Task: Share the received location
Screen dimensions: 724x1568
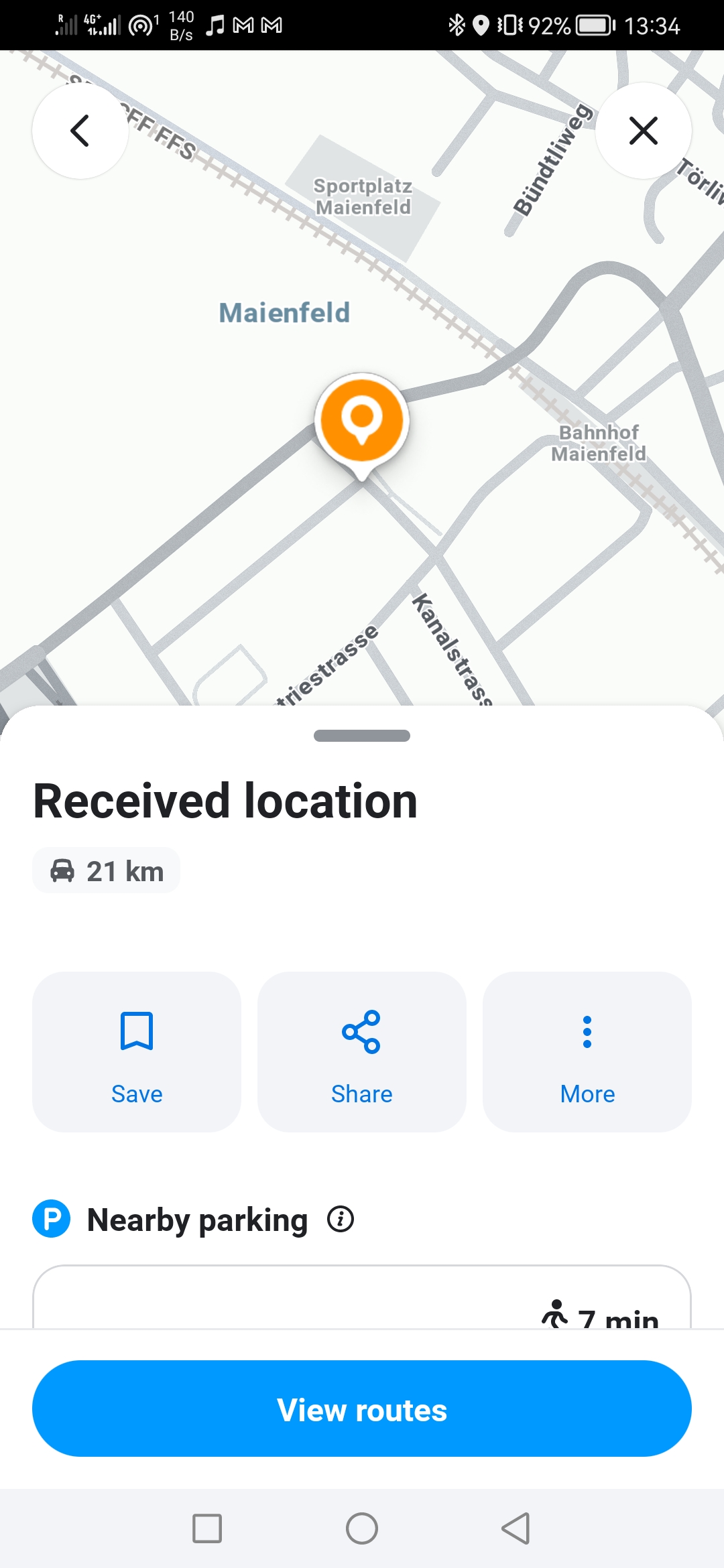Action: coord(362,1051)
